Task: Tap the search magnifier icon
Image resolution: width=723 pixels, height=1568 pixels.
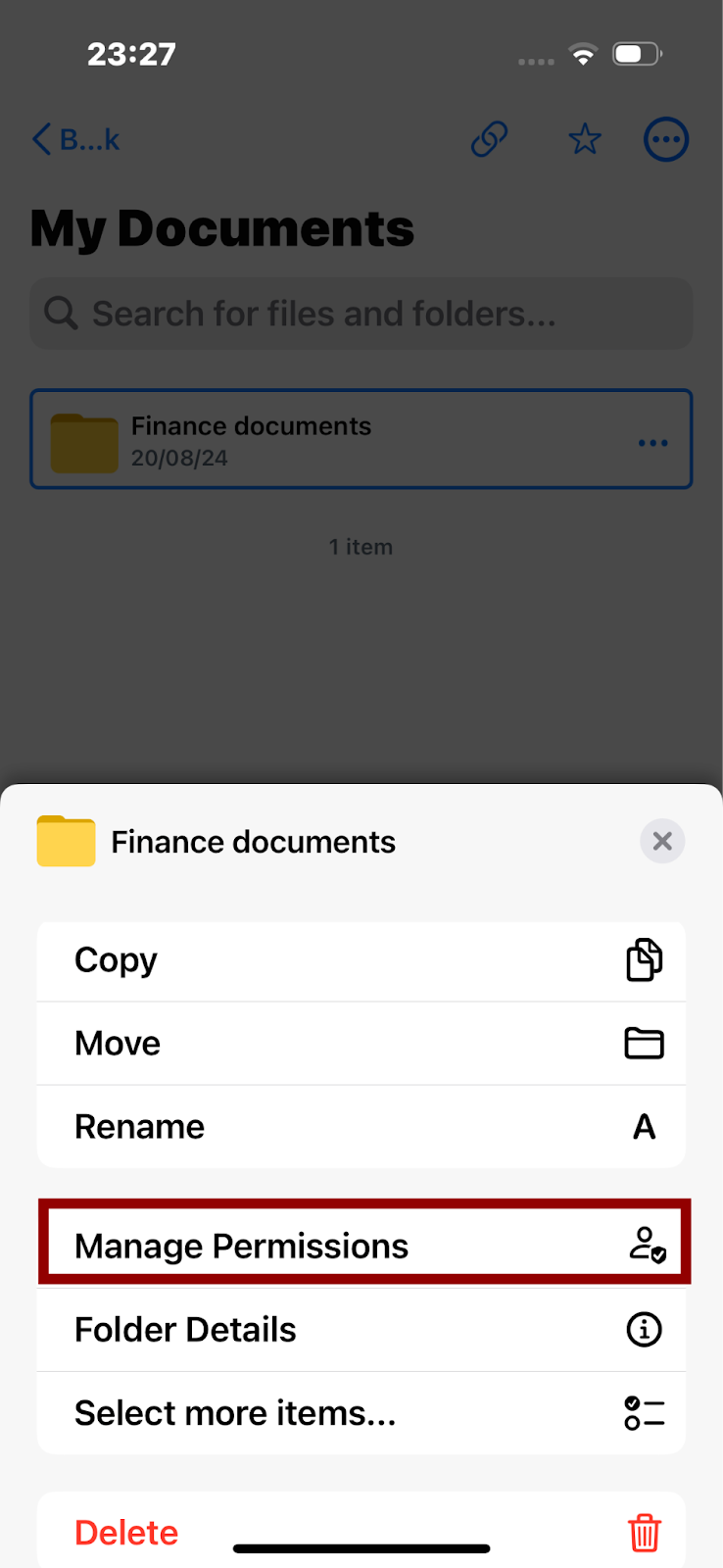Action: point(60,314)
